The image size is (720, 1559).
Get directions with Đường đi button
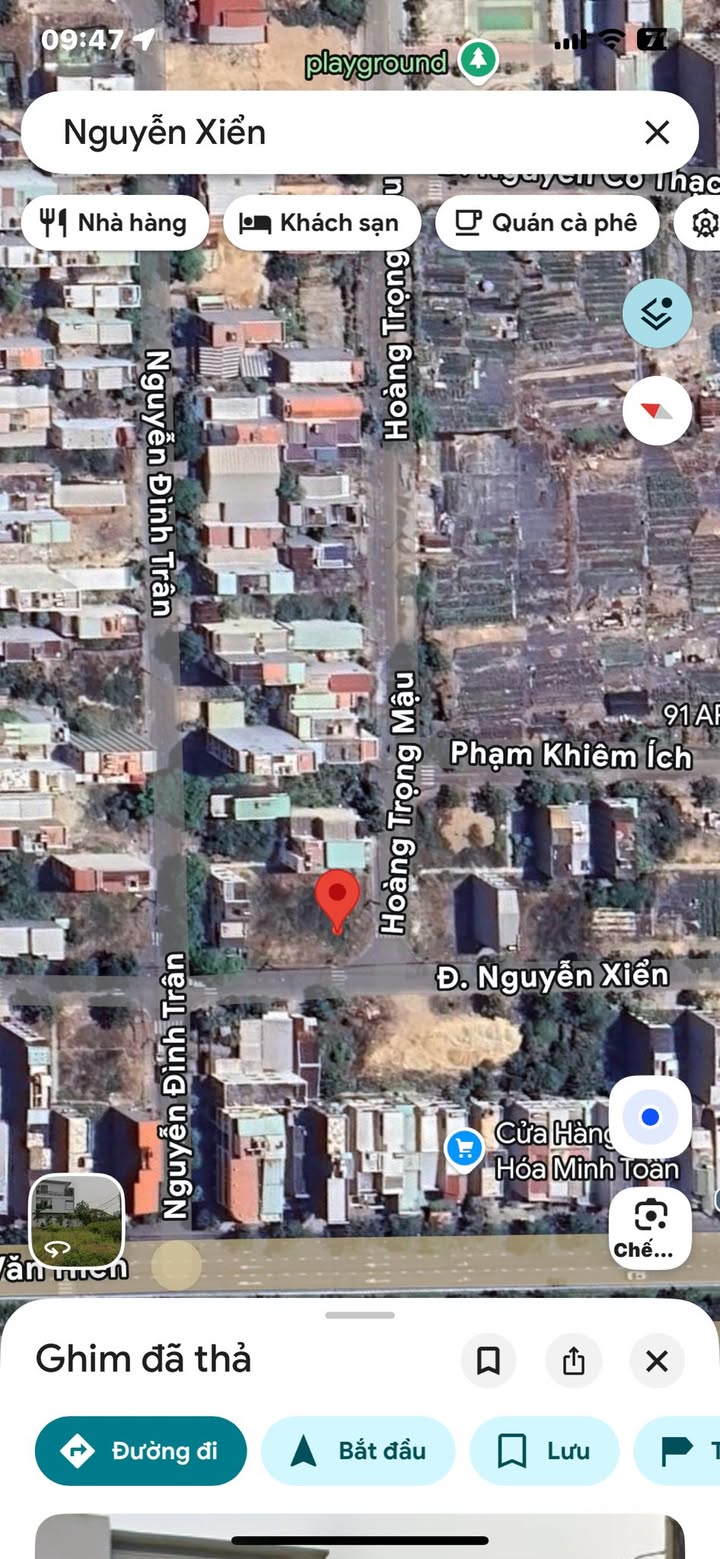pos(141,1451)
